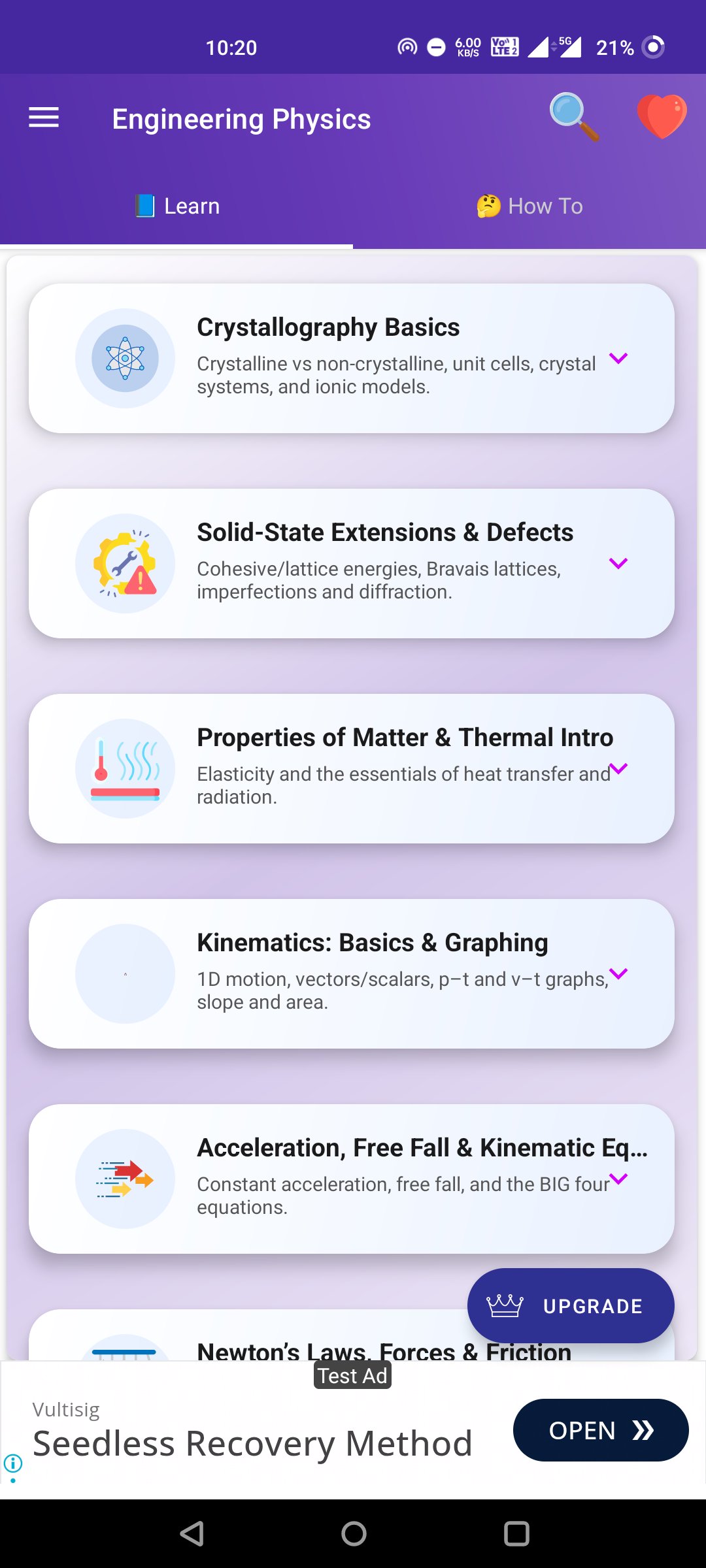Expand the Crystallography Basics card

(x=352, y=358)
